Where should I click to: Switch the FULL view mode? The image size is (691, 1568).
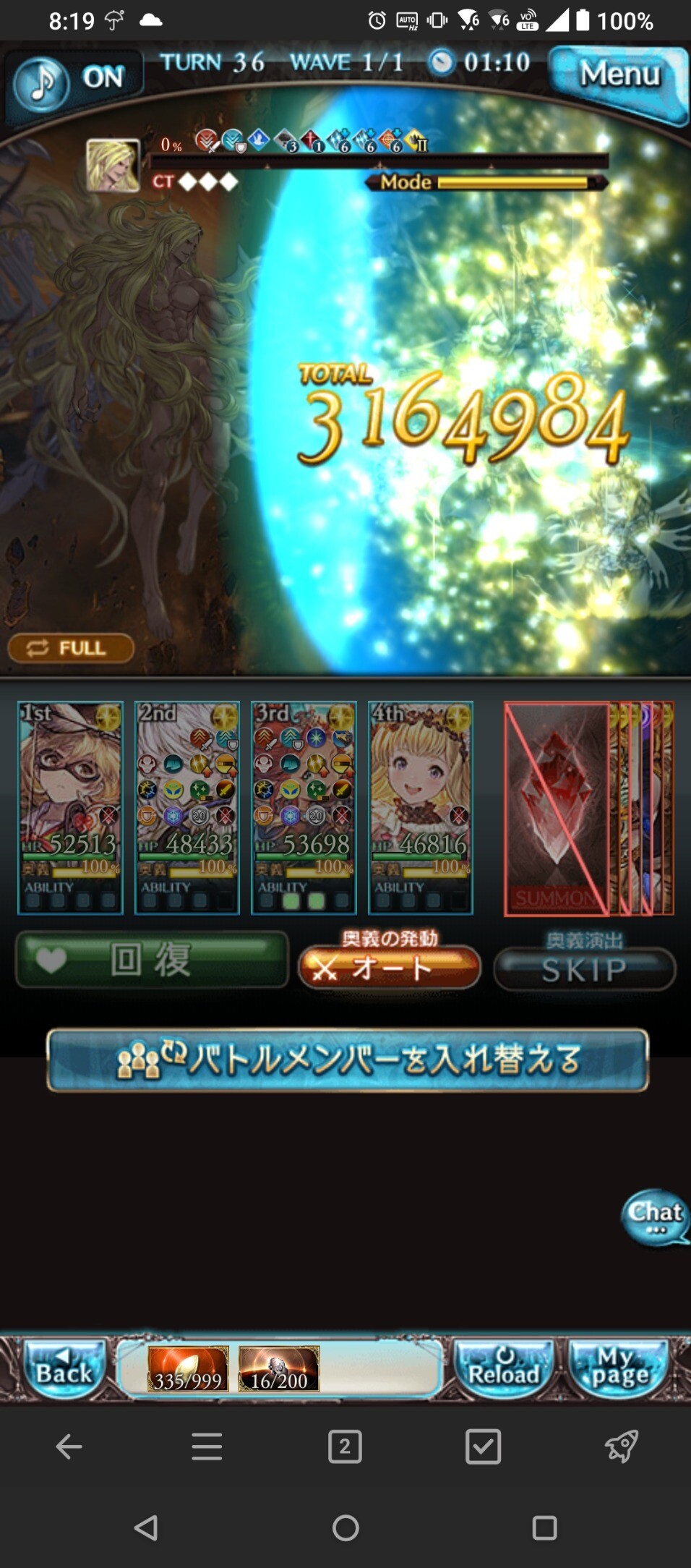(x=71, y=648)
